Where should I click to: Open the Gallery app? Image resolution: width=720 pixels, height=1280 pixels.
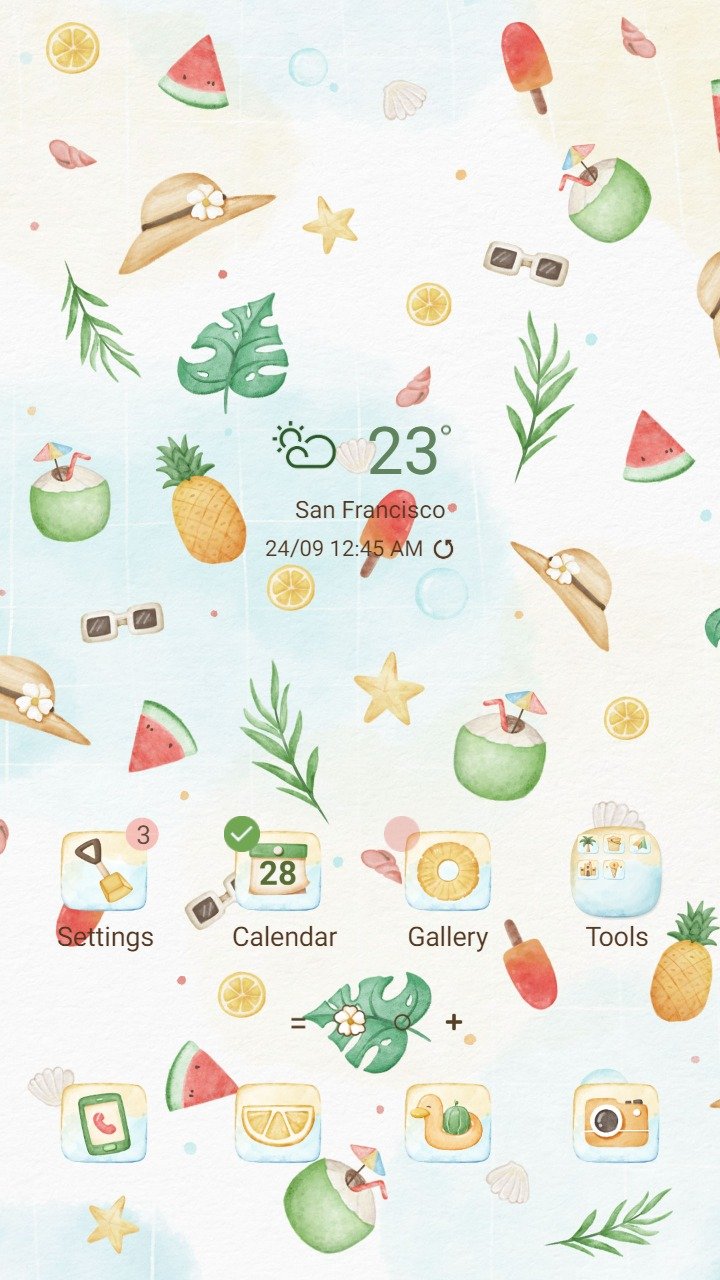tap(447, 871)
